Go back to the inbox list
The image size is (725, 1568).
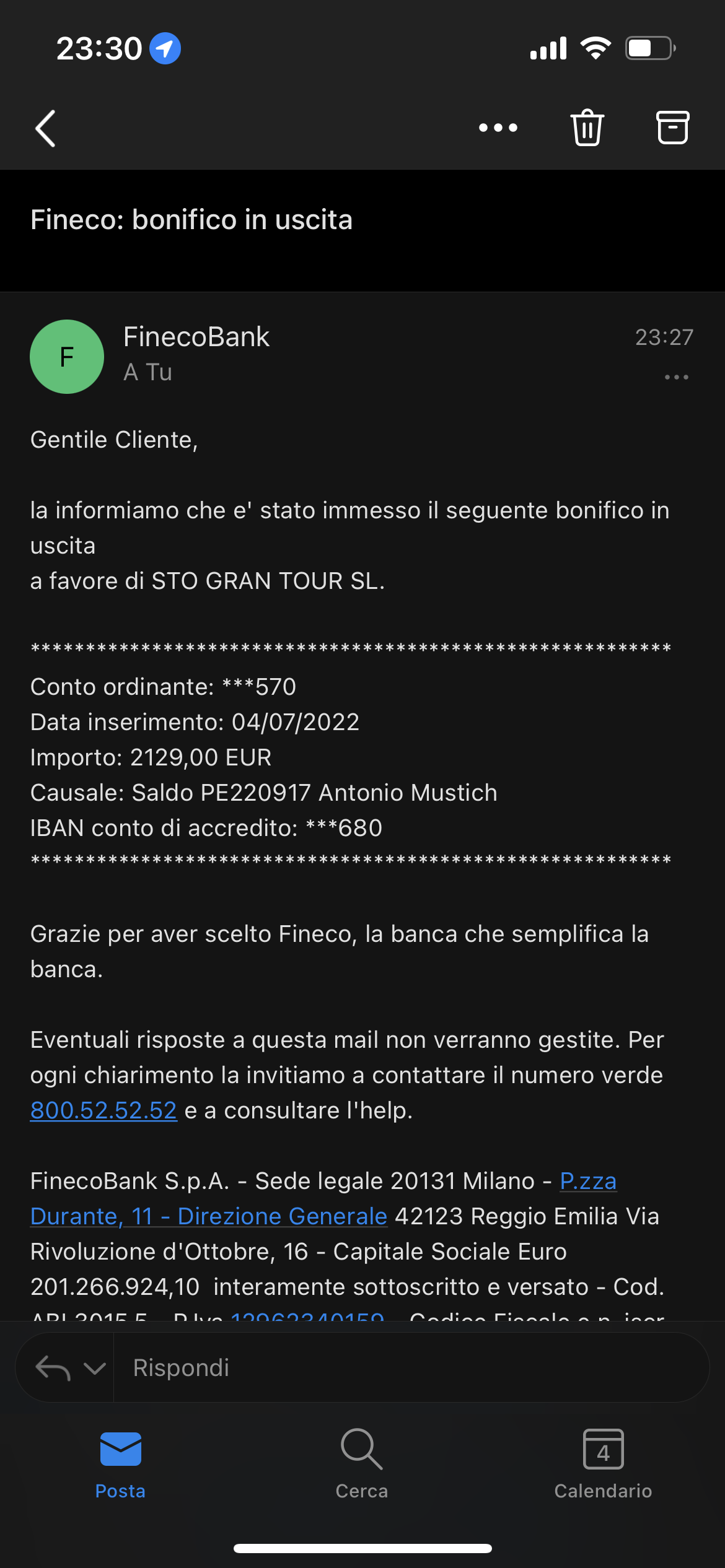pos(45,128)
